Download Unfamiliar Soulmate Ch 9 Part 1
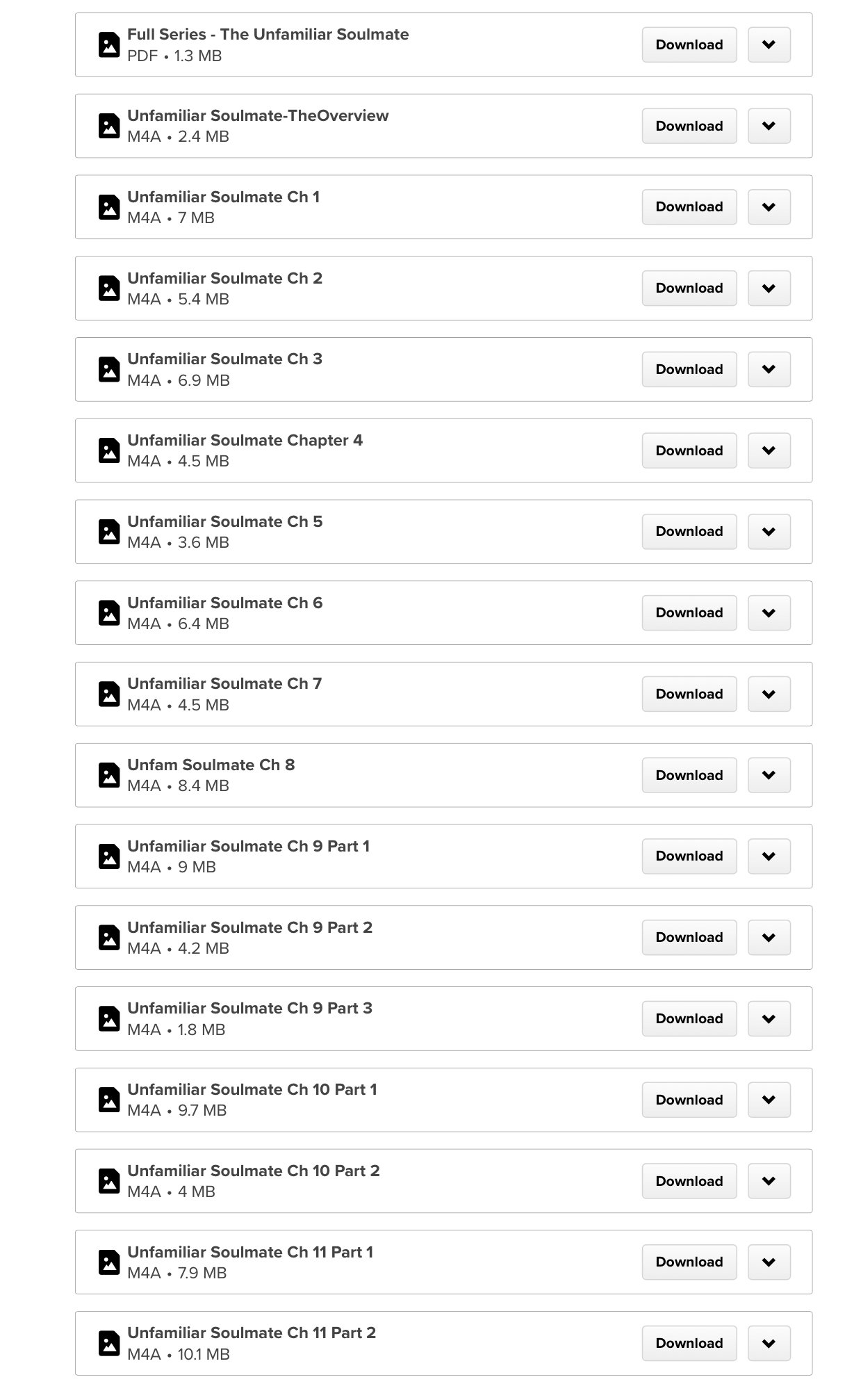Screen dimensions: 845x1400 click(x=689, y=856)
